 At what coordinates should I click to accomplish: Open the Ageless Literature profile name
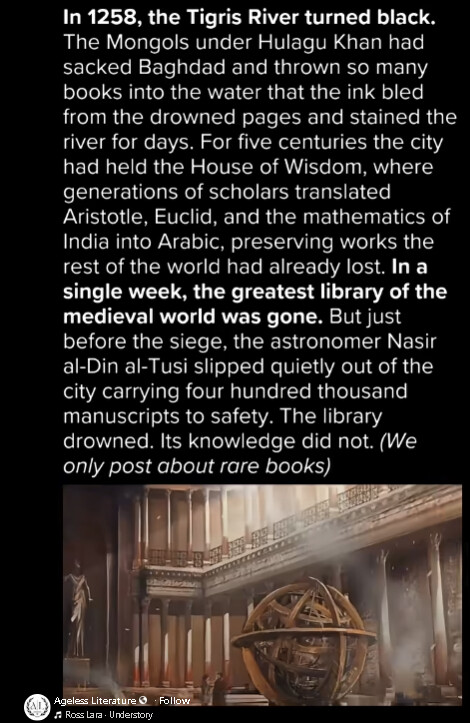(x=95, y=700)
